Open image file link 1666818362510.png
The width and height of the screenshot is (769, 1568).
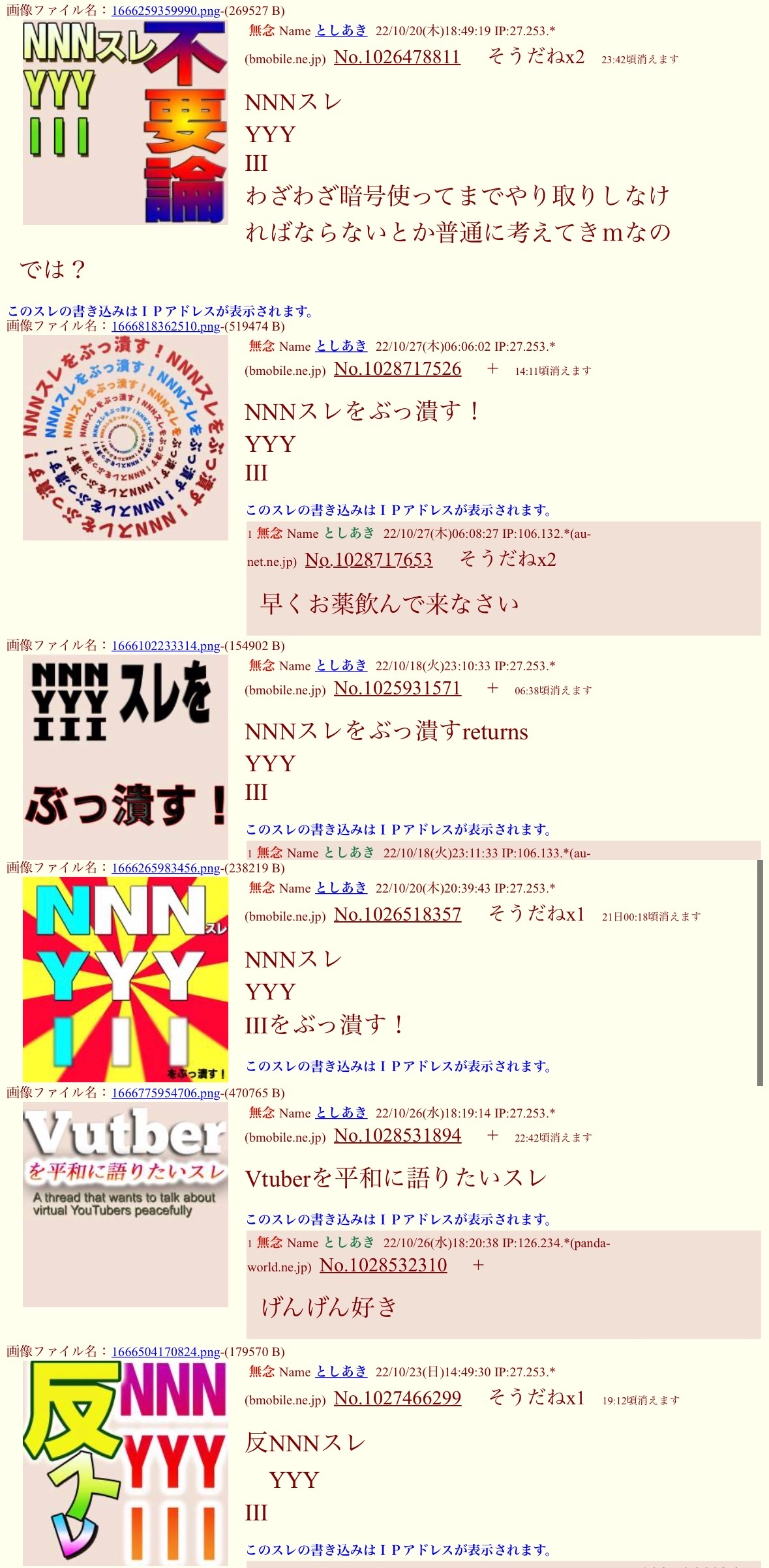click(x=166, y=327)
